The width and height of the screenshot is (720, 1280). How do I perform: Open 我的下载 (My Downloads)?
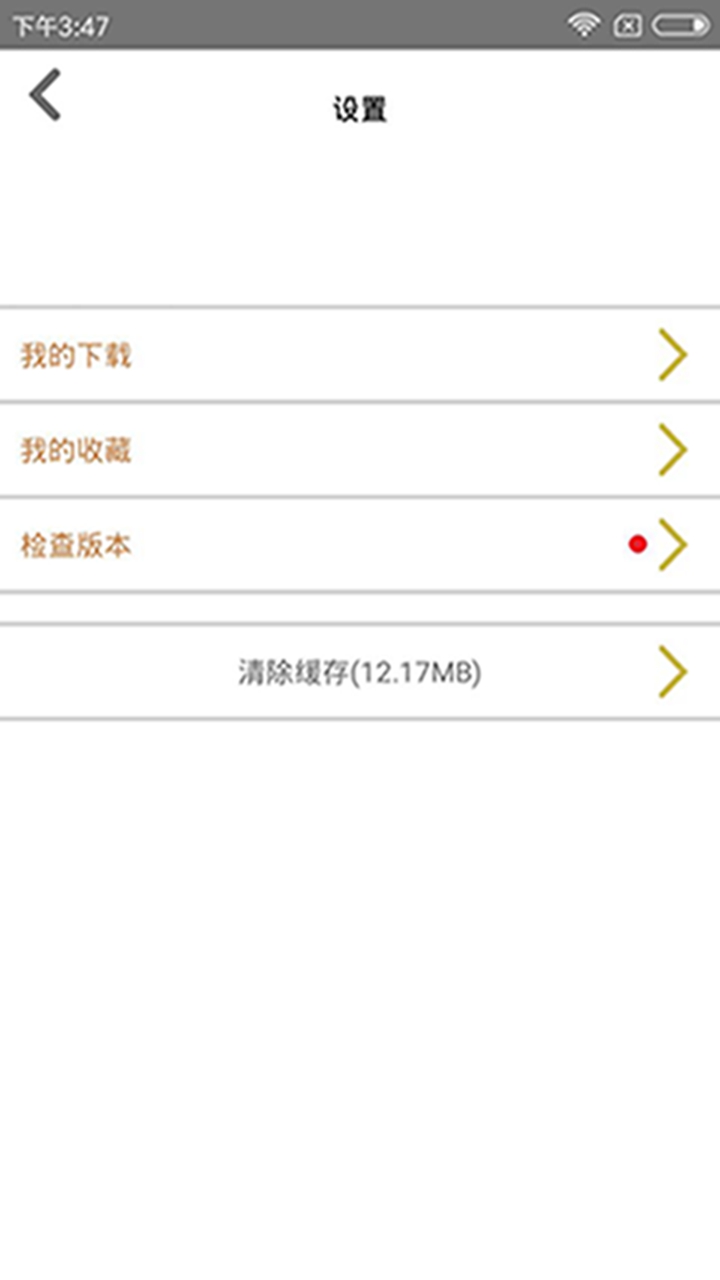(x=360, y=355)
